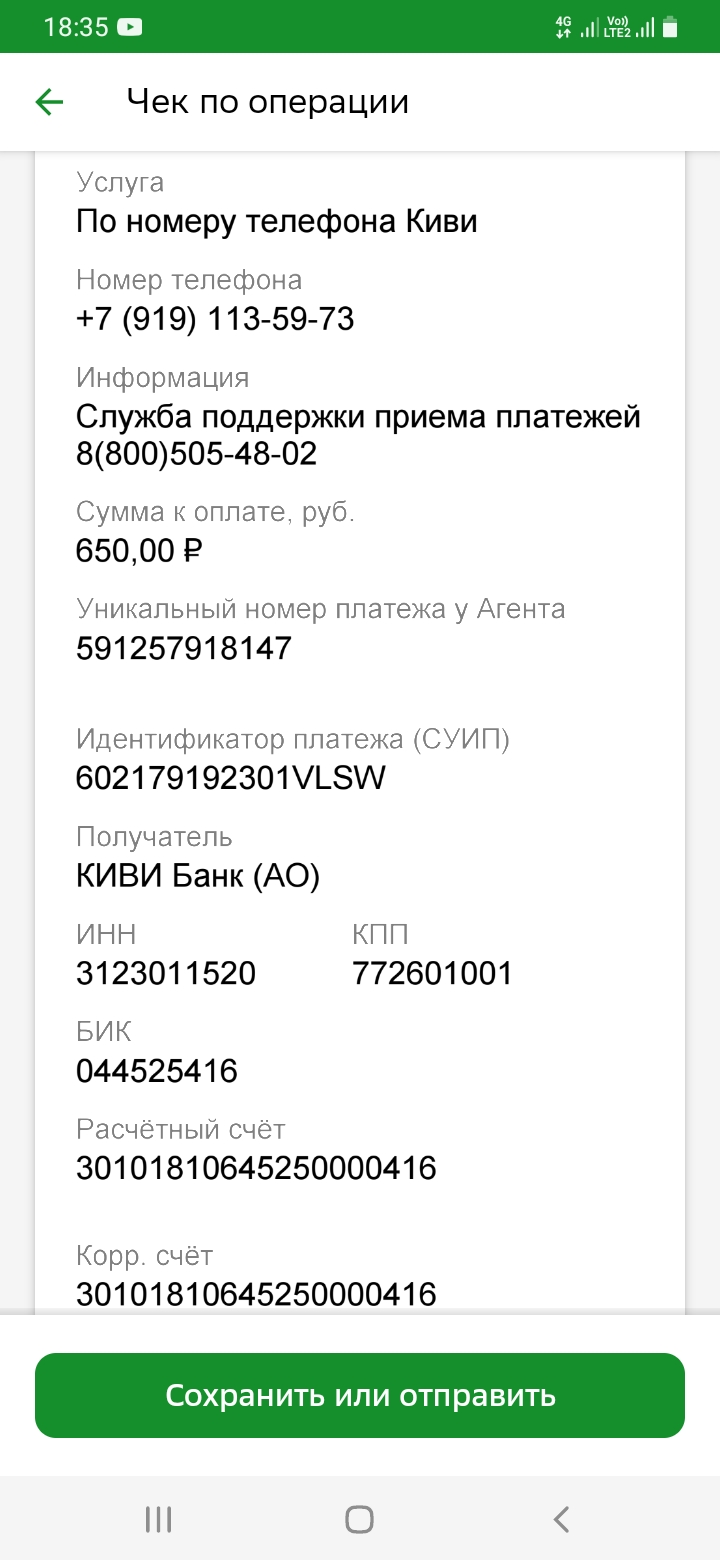Screen dimensions: 720x1560
Task: Tap the system back button
Action: (561, 1519)
